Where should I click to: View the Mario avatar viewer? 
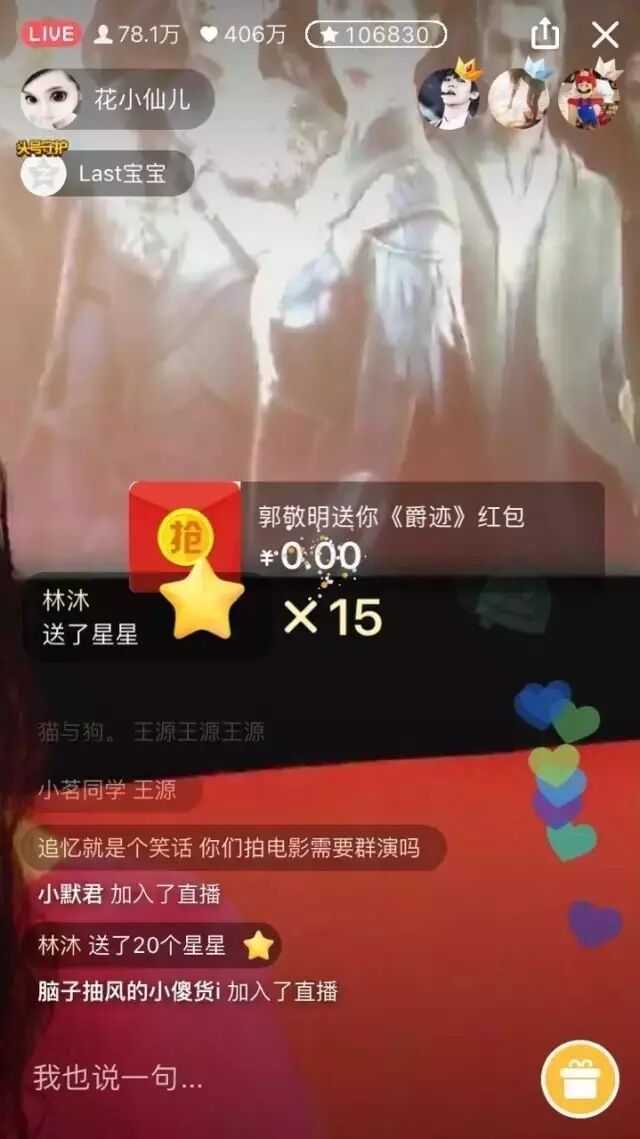pyautogui.click(x=588, y=98)
